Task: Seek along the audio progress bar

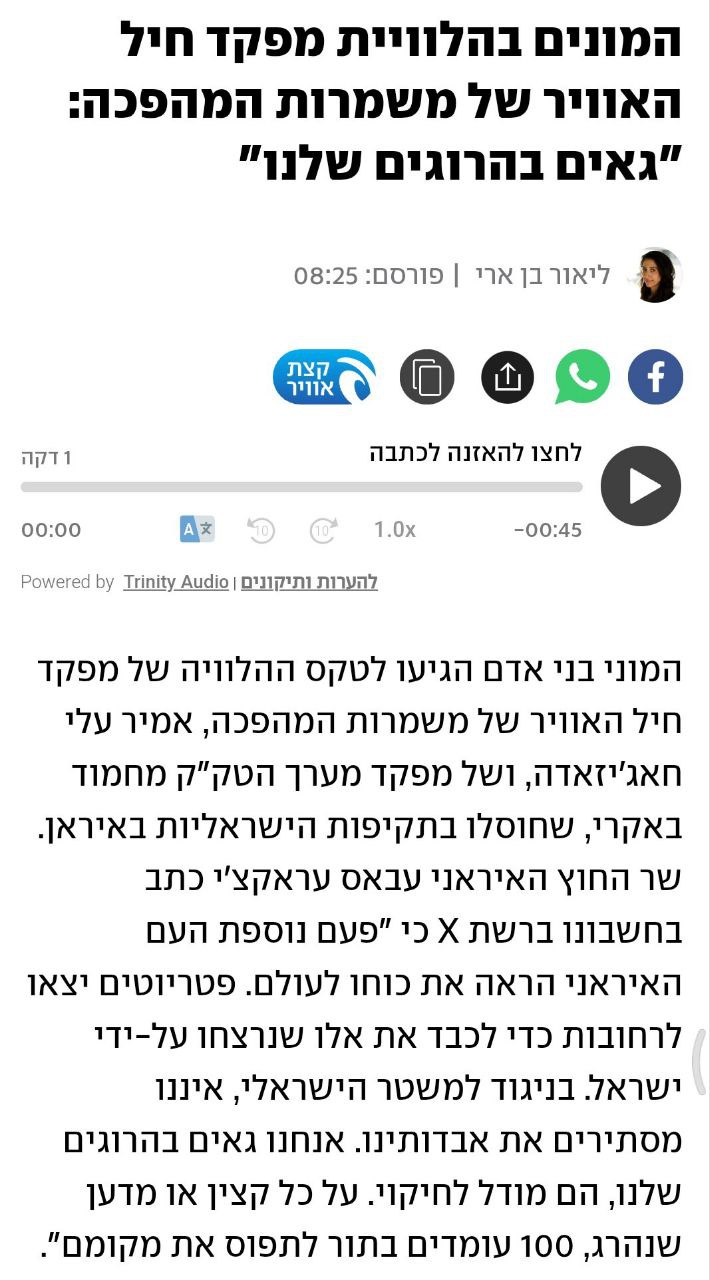Action: coord(301,487)
